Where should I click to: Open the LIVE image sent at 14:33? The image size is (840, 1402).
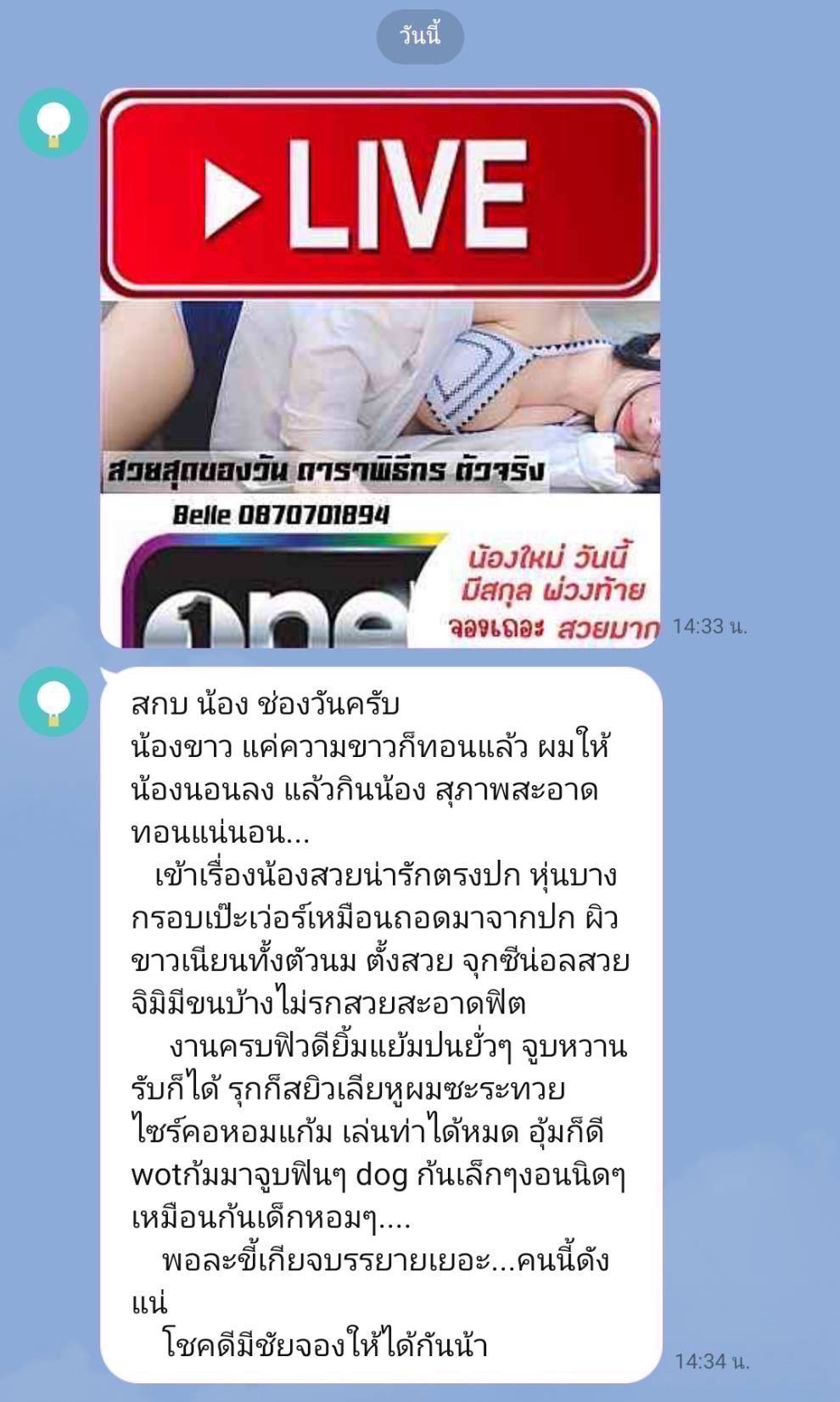pos(380,367)
